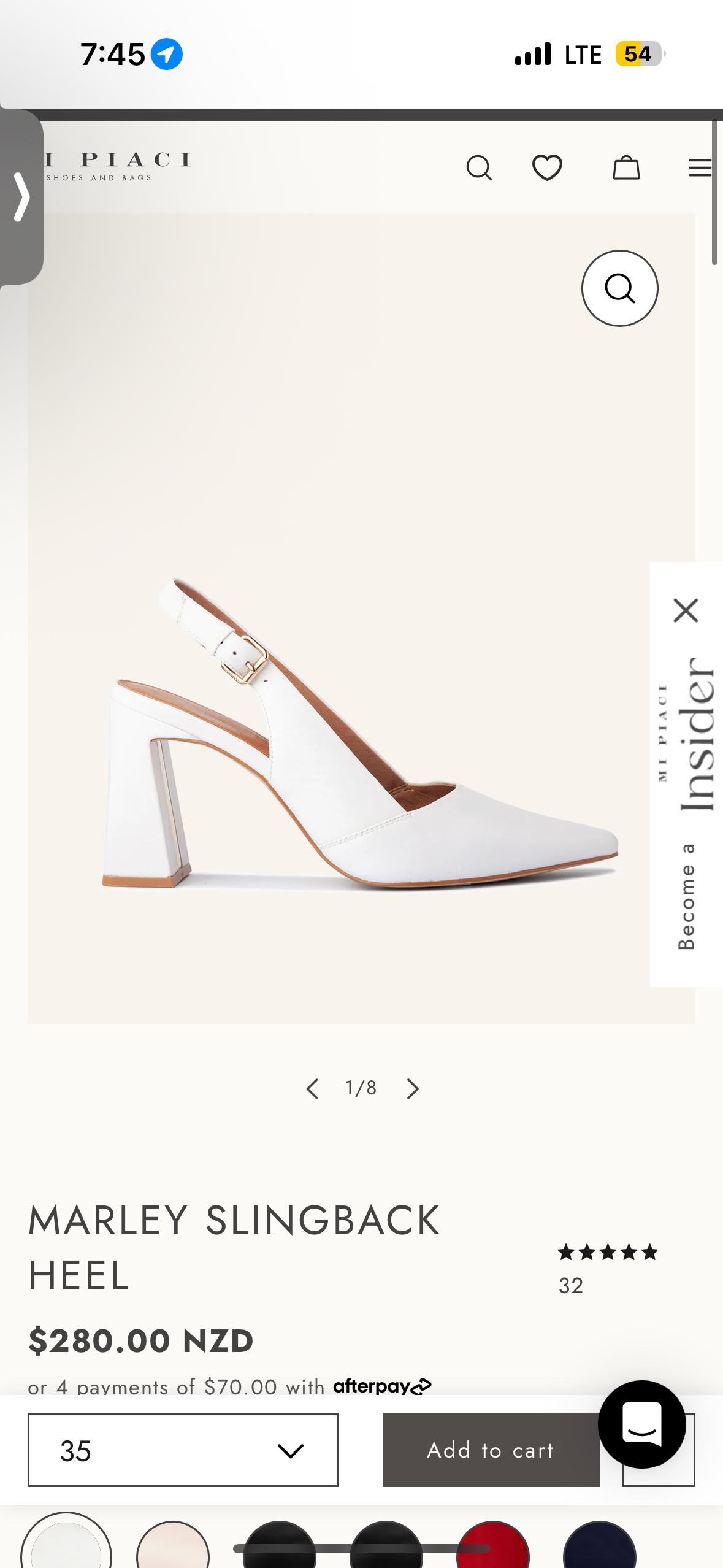Select the blush pink colour swatch
Screen dimensions: 723x1568
coord(173,1545)
